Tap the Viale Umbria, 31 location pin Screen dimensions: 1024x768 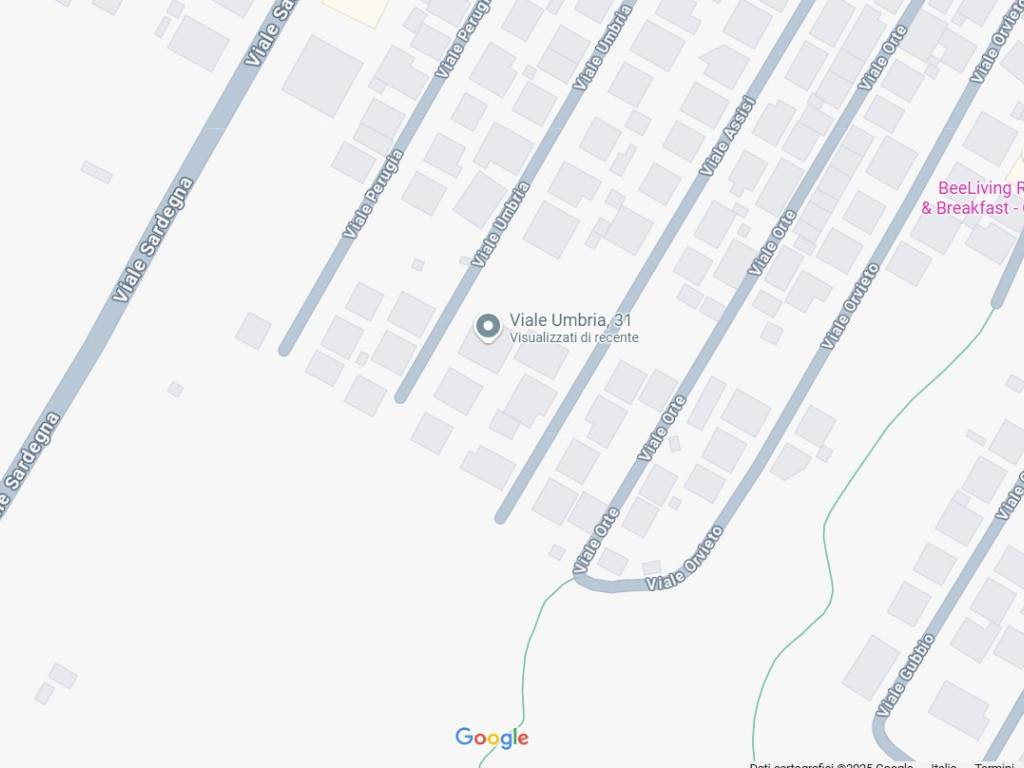(487, 327)
